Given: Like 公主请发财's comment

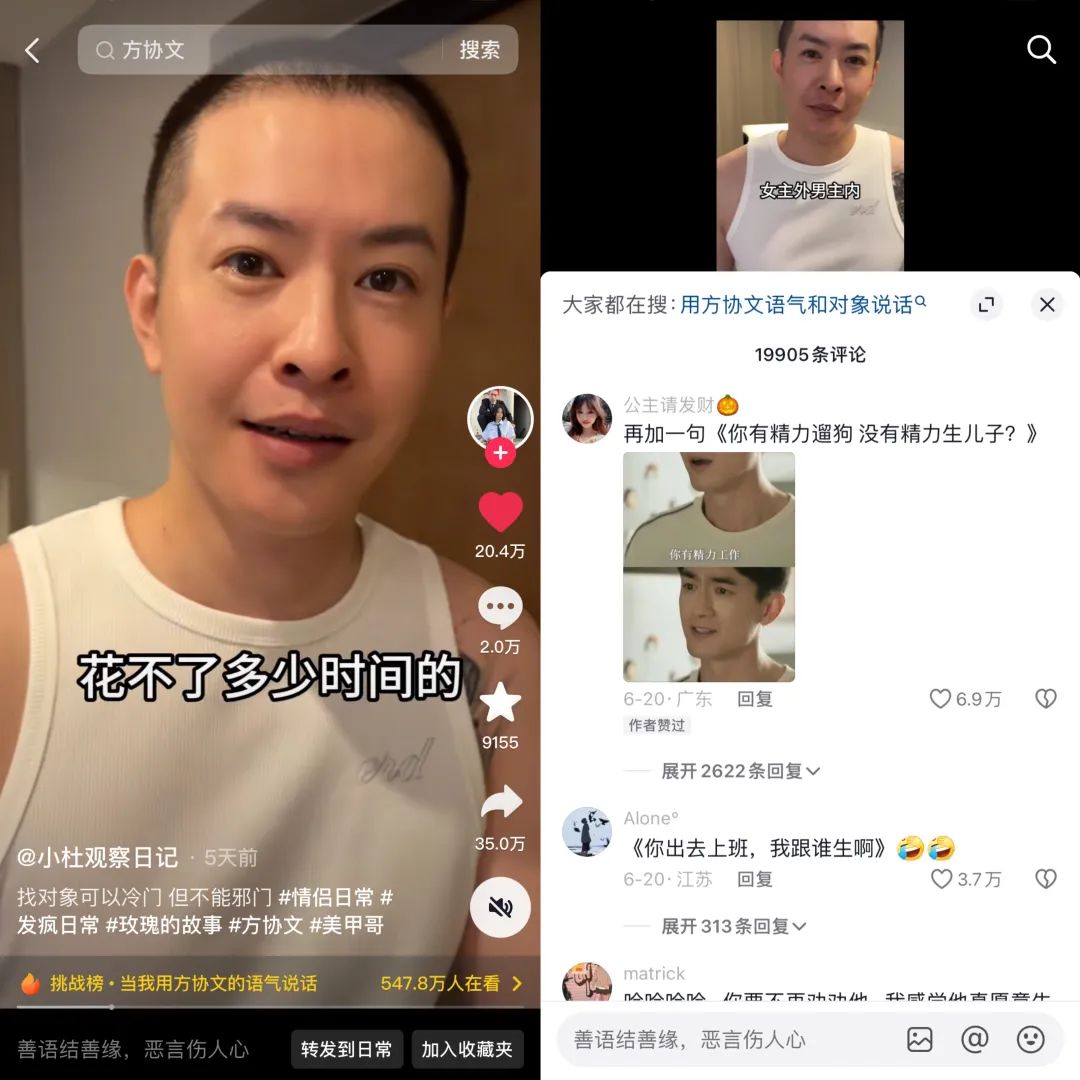Looking at the screenshot, I should pos(942,699).
